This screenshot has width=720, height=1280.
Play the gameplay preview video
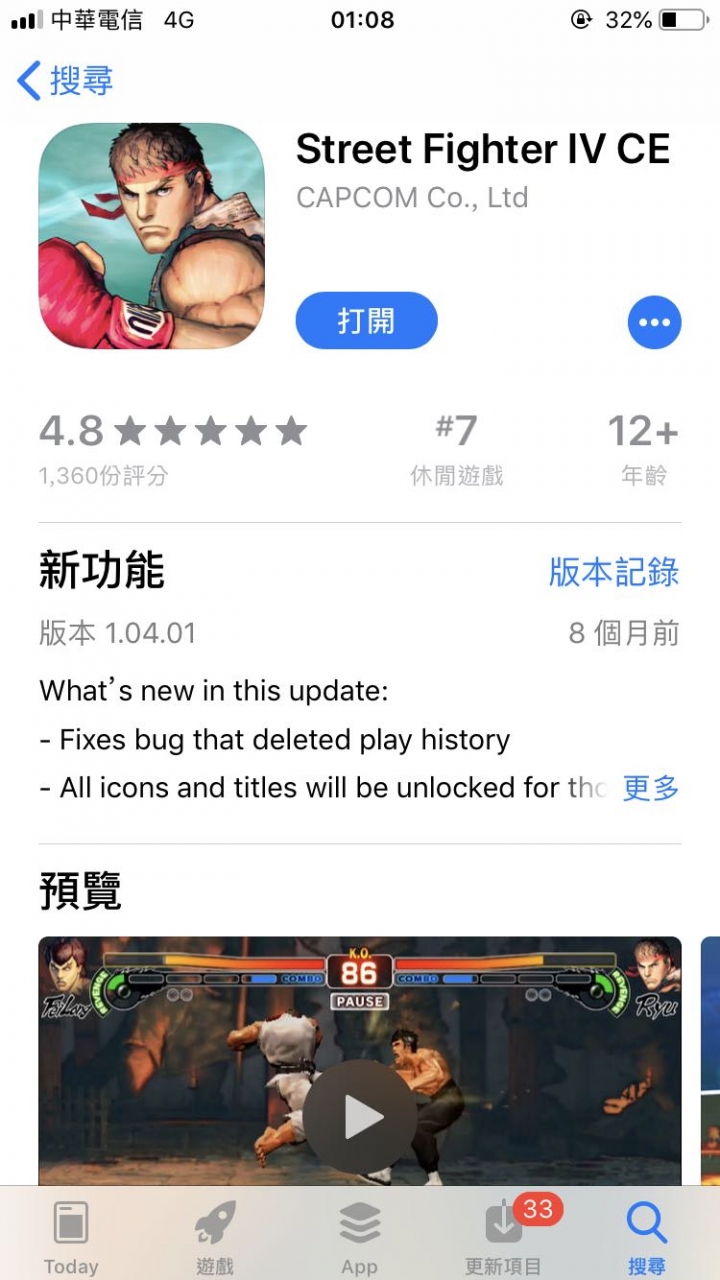pos(359,1117)
